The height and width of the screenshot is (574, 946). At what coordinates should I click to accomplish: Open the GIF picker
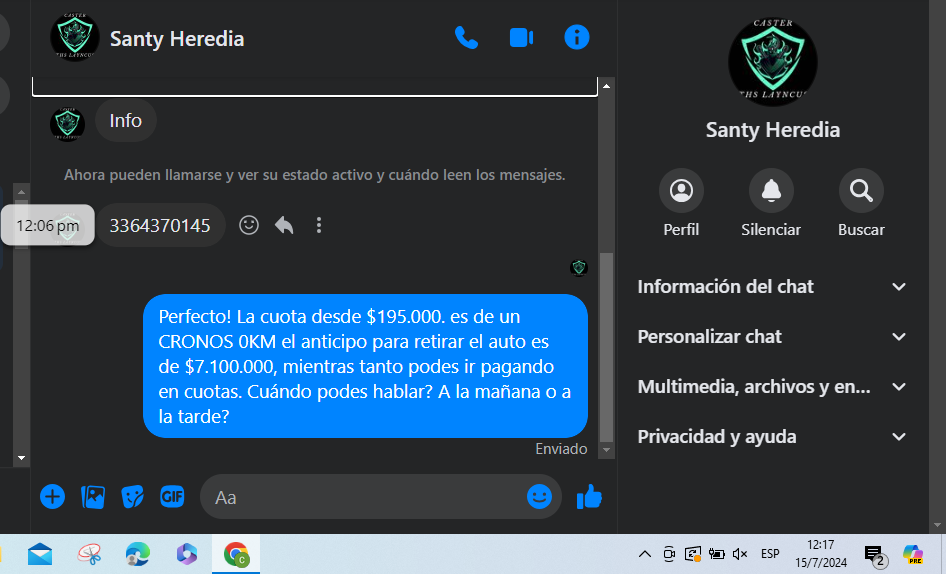[x=172, y=496]
